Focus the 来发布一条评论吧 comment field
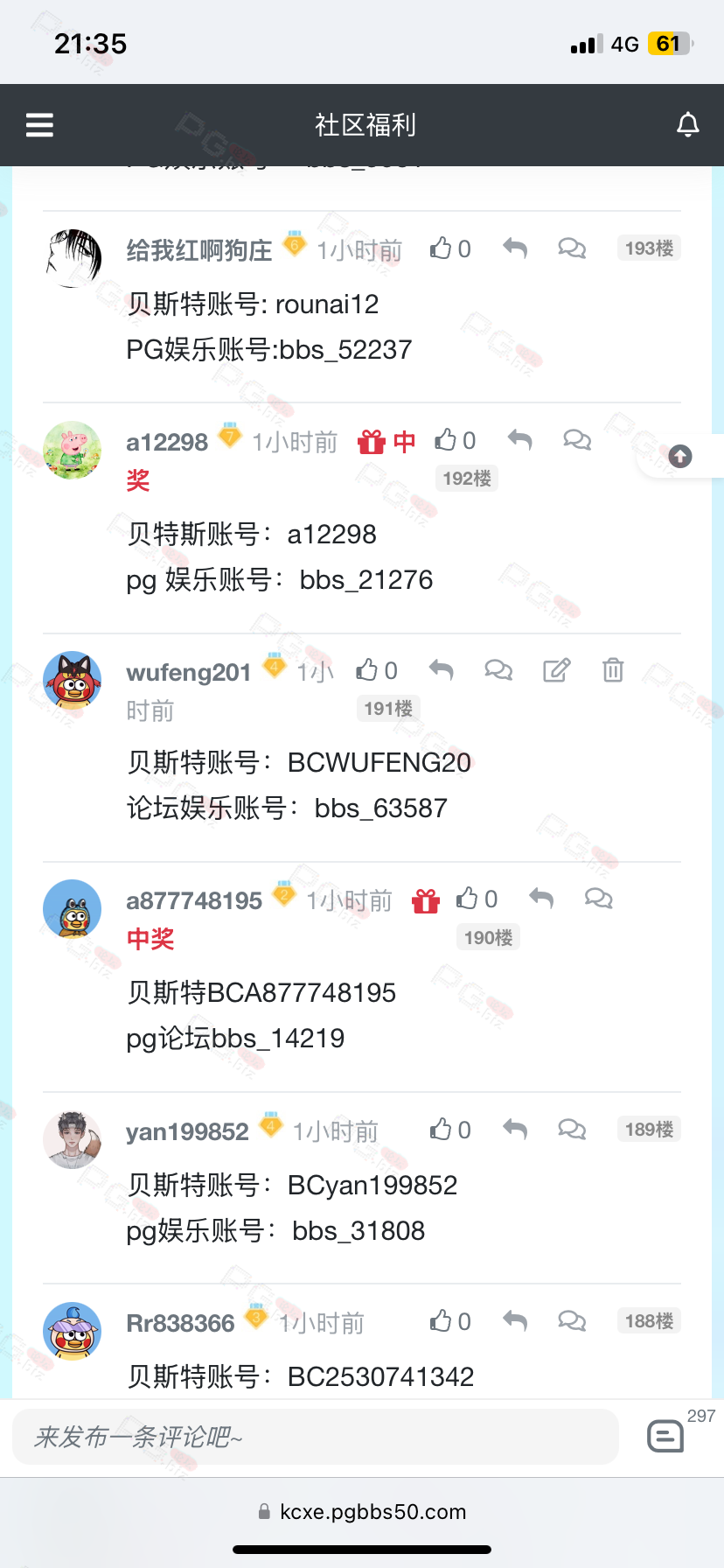 coord(315,1437)
